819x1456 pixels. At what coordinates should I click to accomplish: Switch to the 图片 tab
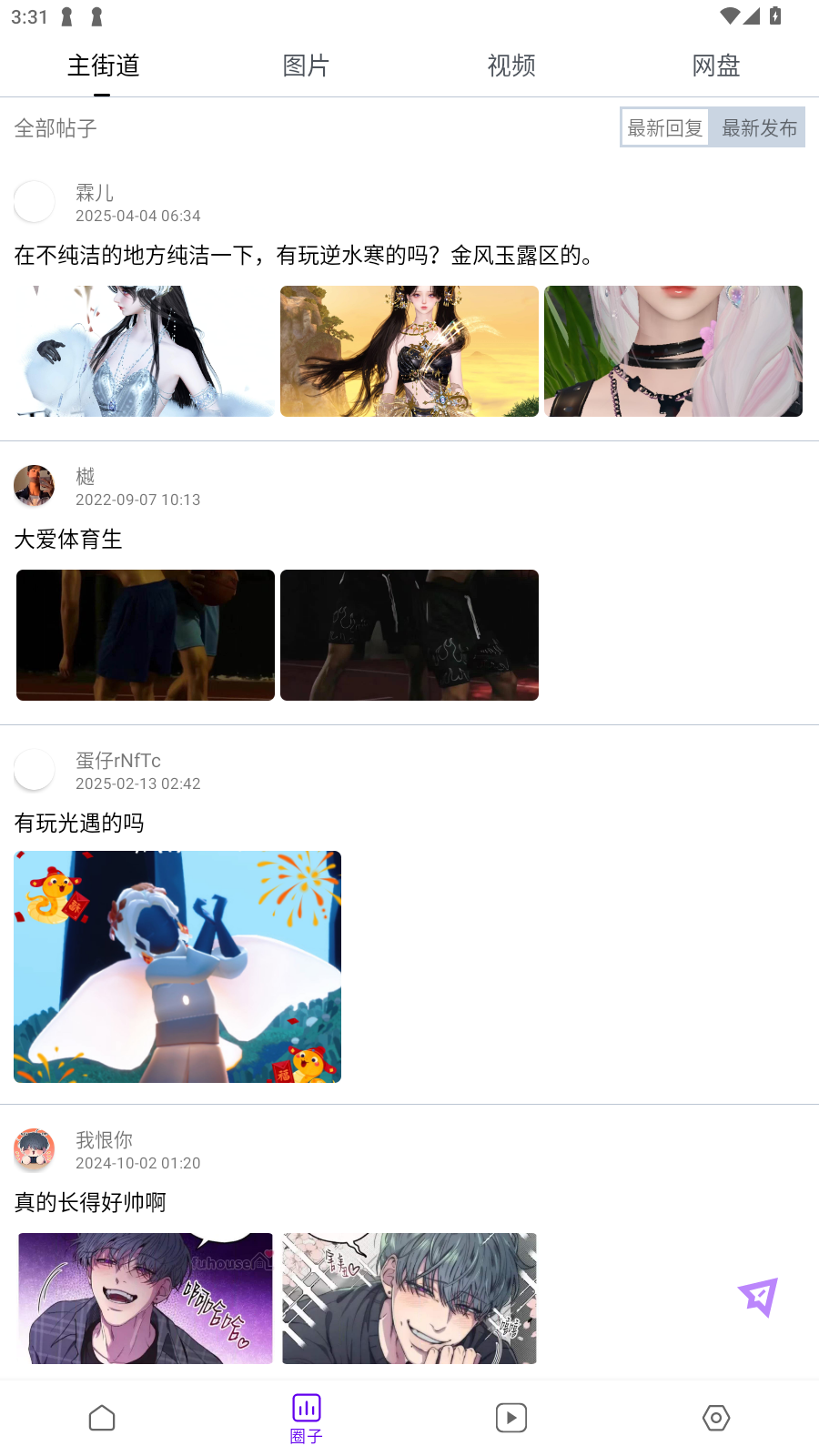(x=306, y=66)
